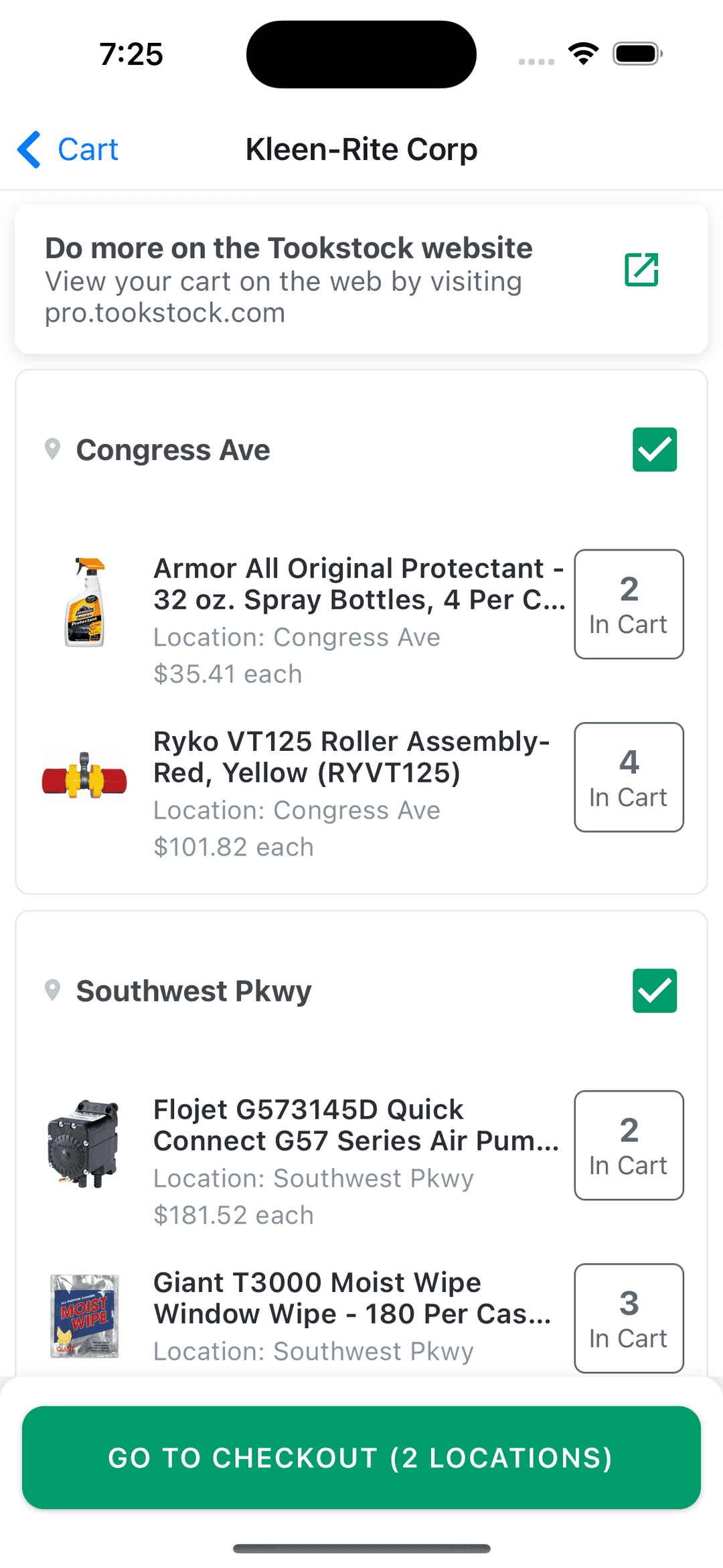
Task: Open the external link to pro.tookstock.com
Action: pyautogui.click(x=641, y=271)
